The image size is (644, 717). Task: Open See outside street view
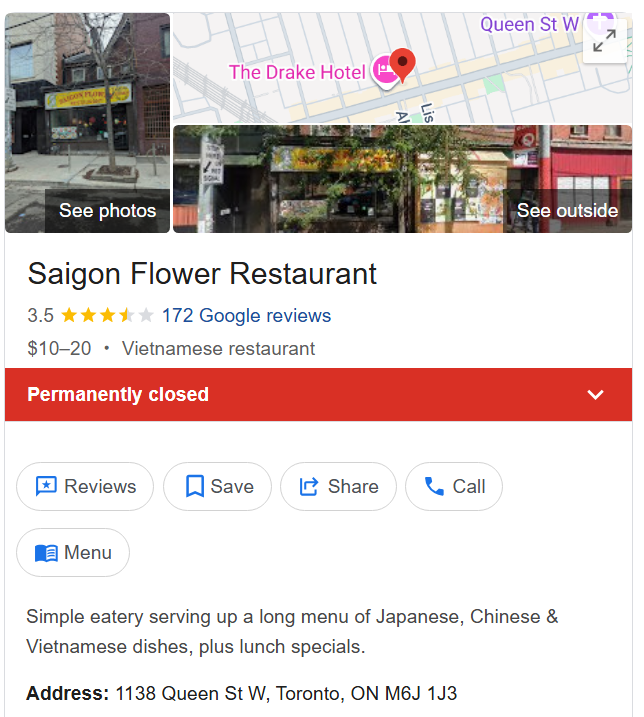[402, 179]
